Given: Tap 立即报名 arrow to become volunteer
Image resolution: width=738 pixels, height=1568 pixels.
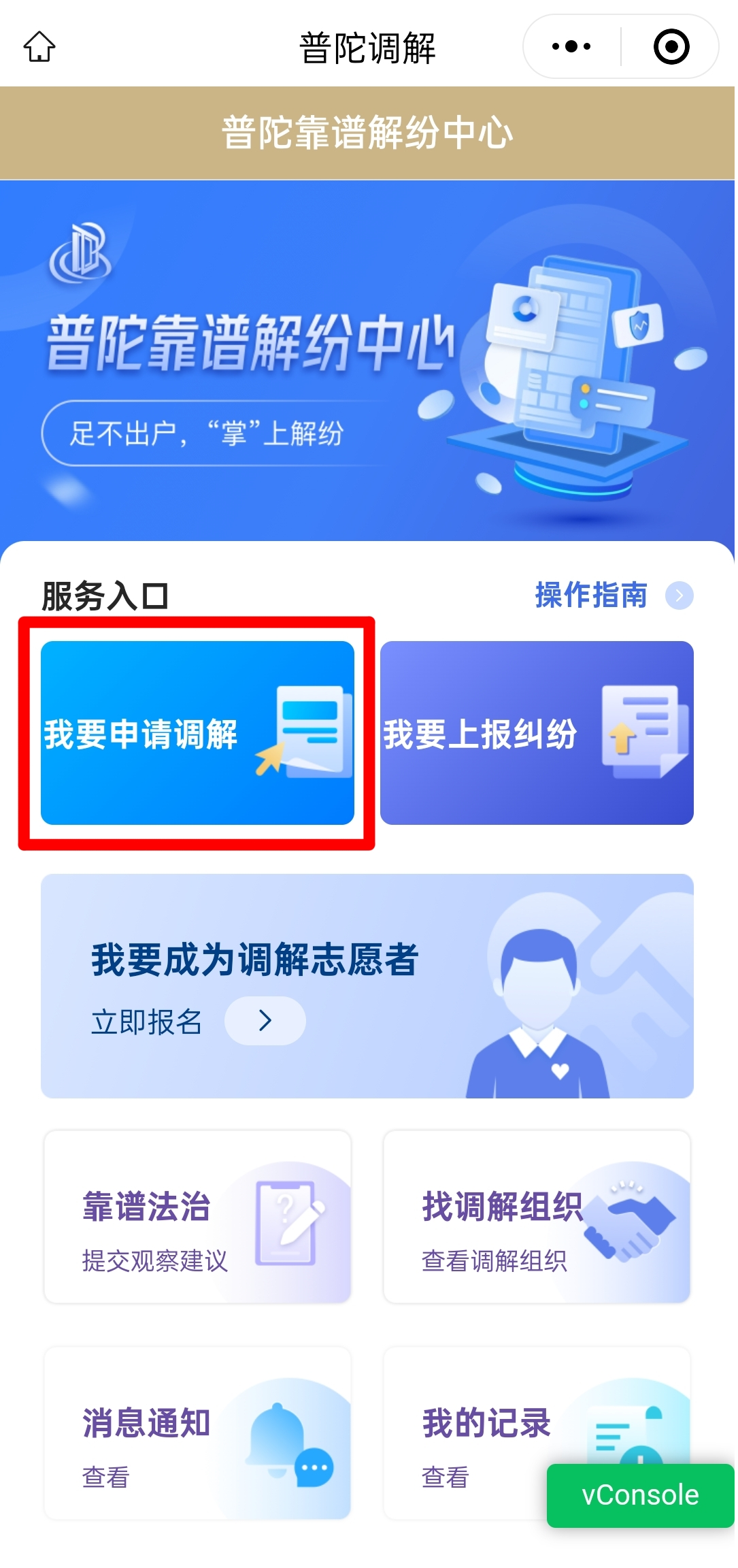Looking at the screenshot, I should (x=265, y=1020).
